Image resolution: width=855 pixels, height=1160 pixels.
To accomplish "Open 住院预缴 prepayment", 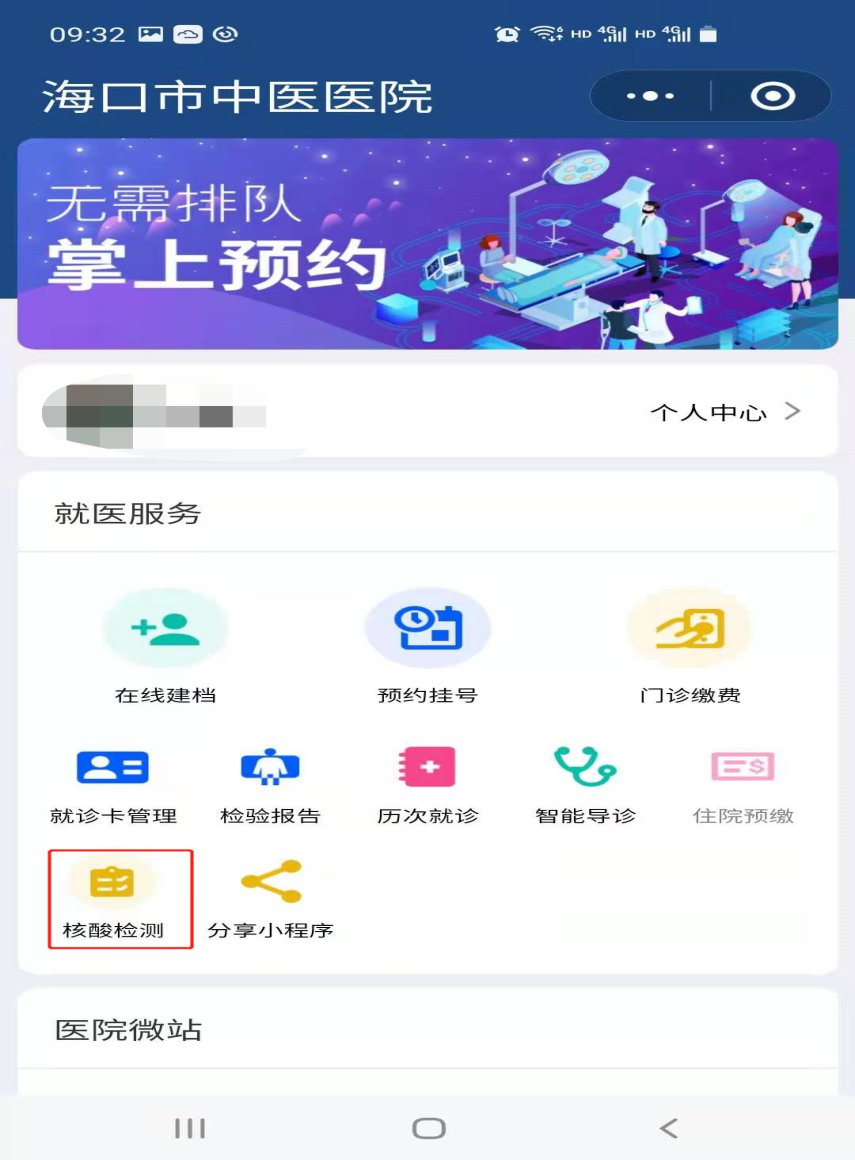I will click(743, 787).
